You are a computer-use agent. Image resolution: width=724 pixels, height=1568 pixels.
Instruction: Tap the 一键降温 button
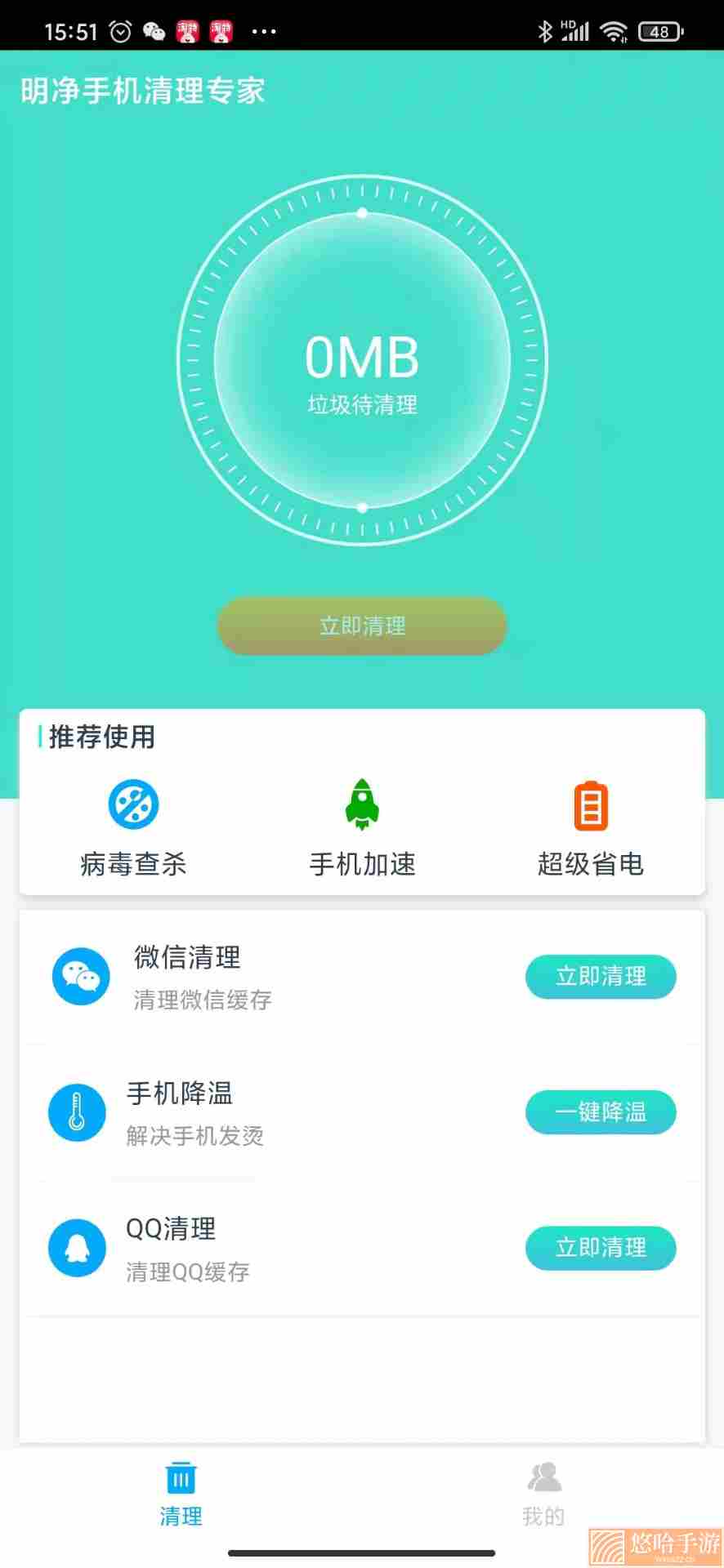click(601, 1111)
